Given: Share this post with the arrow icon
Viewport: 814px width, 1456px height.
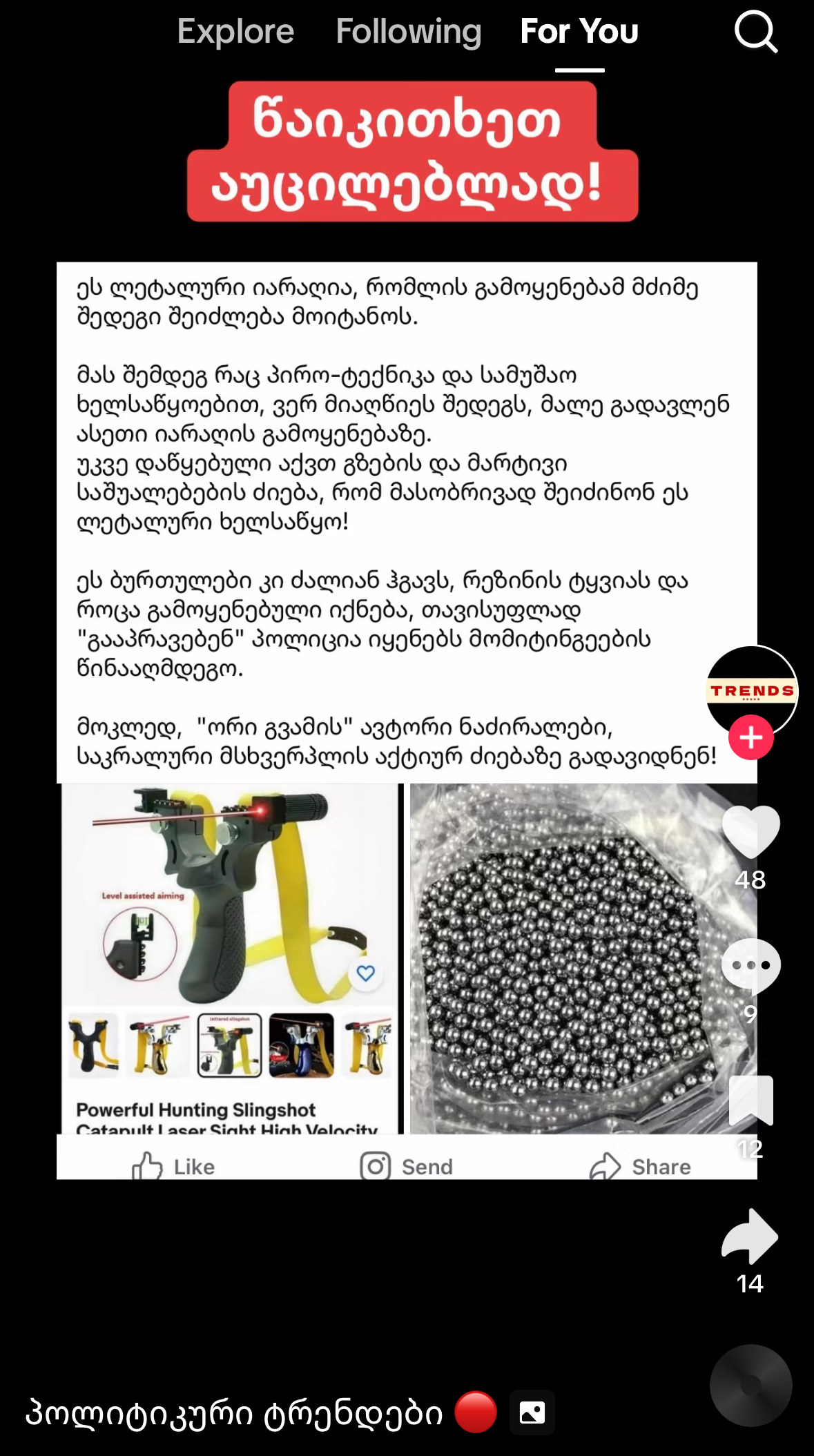Looking at the screenshot, I should pos(750,1236).
